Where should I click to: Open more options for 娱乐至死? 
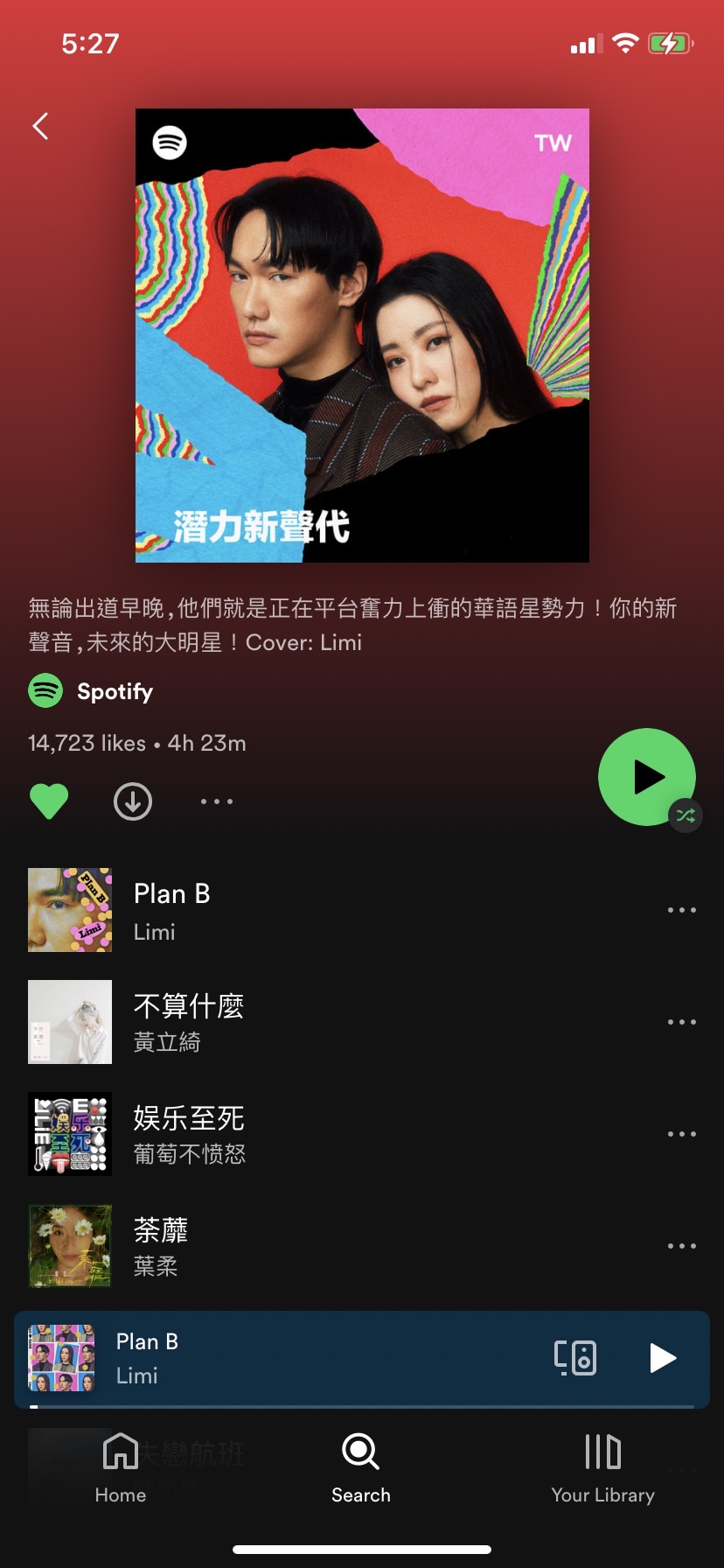681,1134
